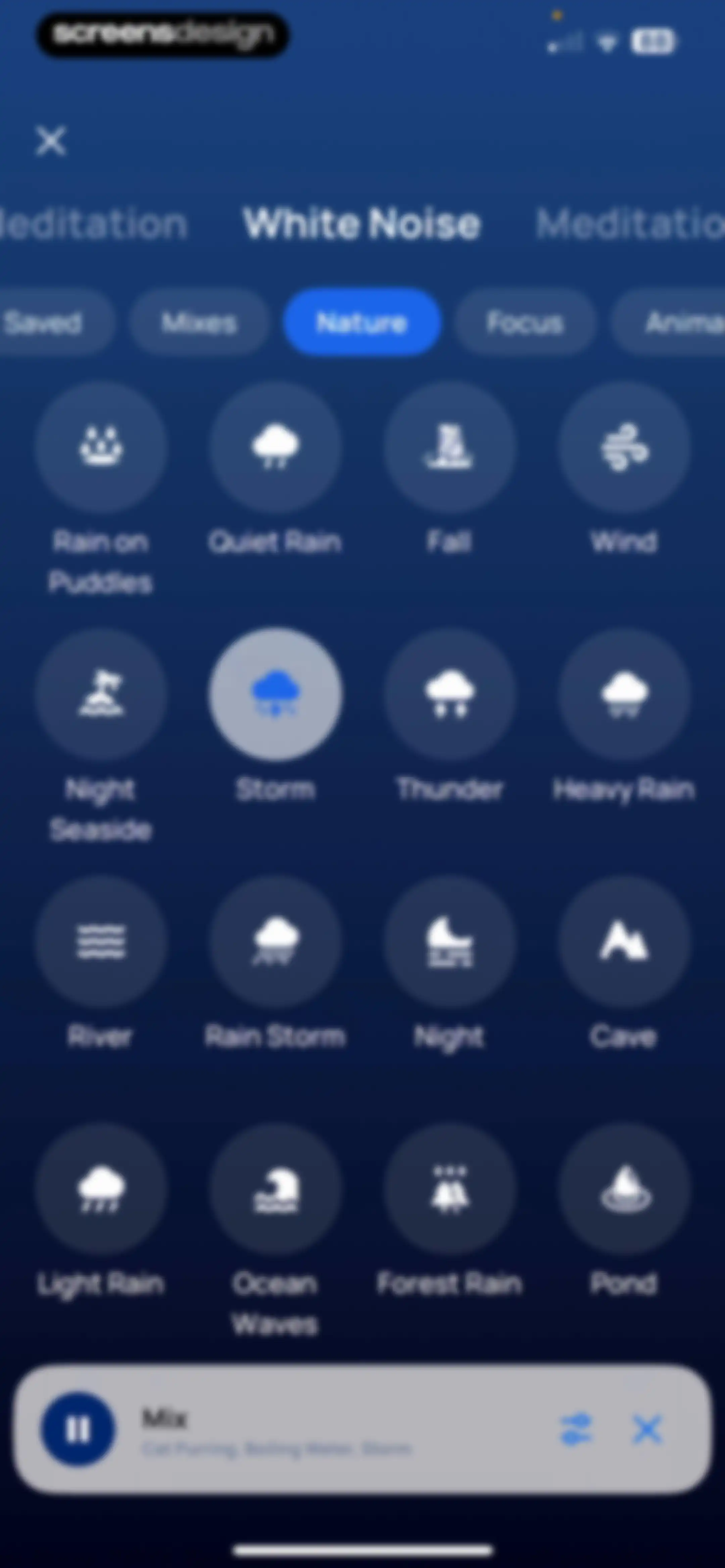Switch to the Meditation tab on the right
This screenshot has height=1568, width=725.
tap(630, 223)
